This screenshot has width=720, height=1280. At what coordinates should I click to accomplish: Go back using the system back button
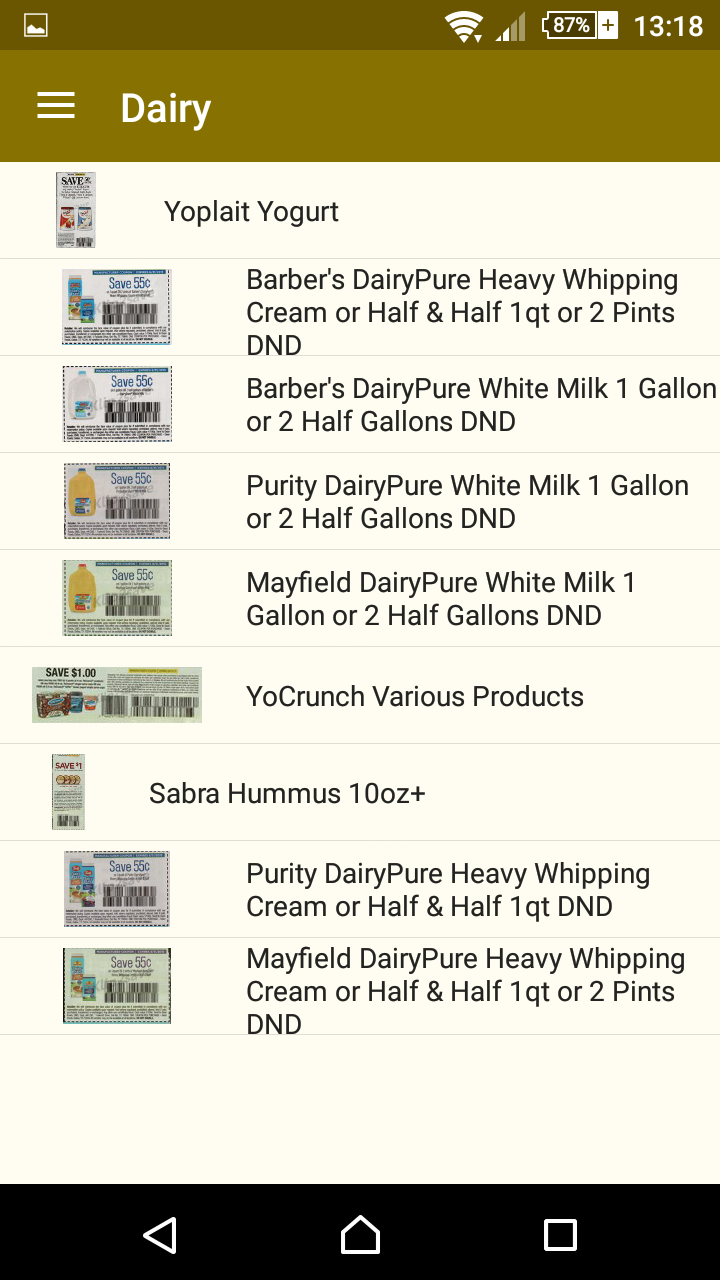tap(160, 1235)
